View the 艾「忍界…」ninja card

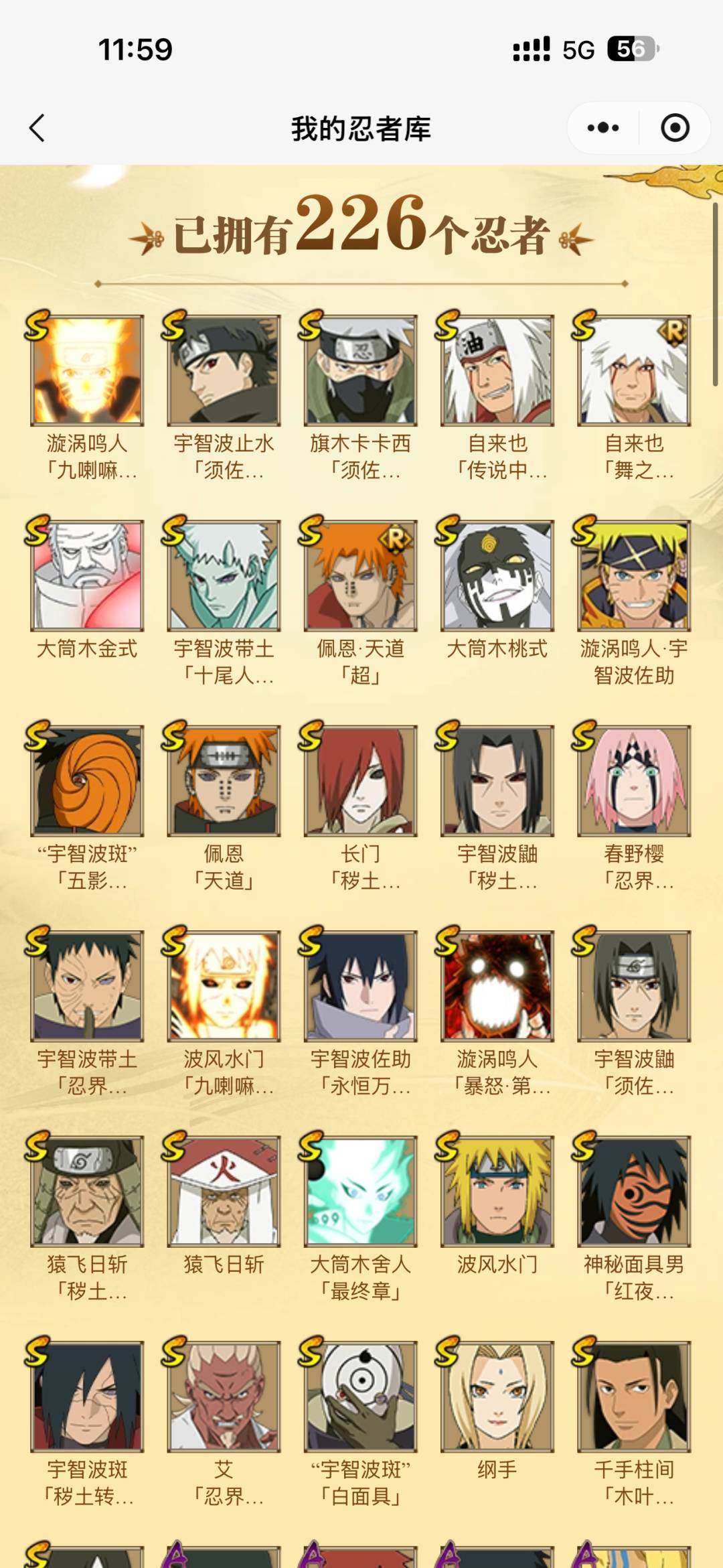coord(224,1397)
